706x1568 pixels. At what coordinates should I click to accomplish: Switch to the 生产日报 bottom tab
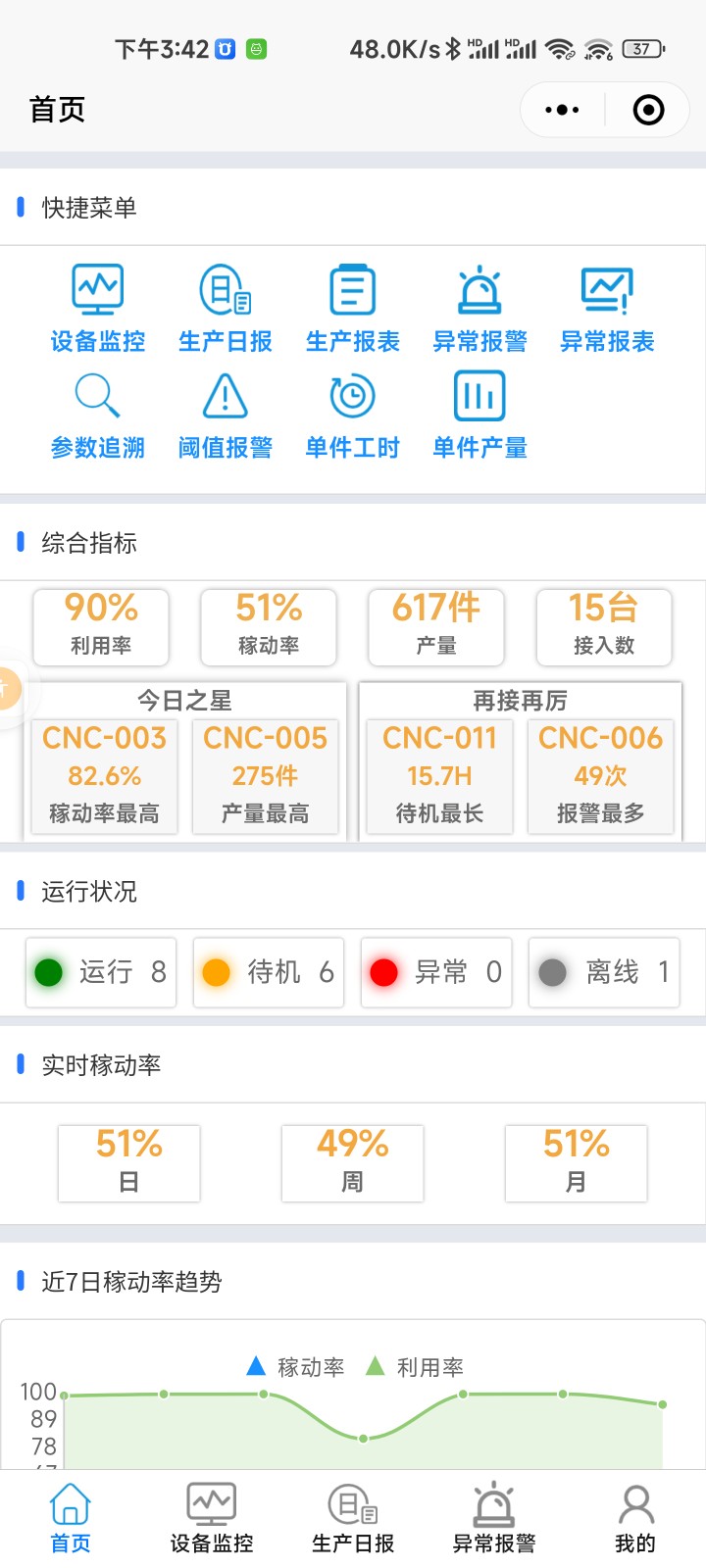click(x=353, y=1517)
